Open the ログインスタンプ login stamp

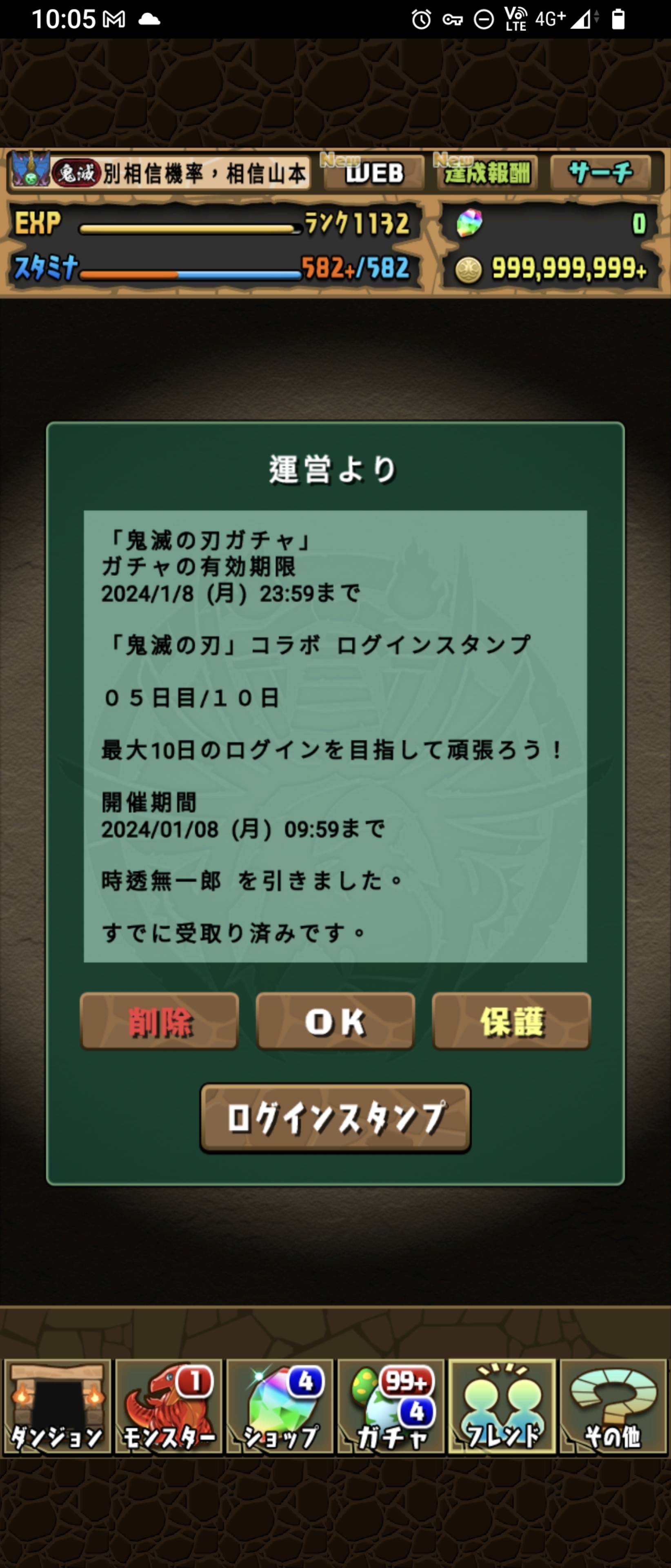pyautogui.click(x=335, y=1118)
